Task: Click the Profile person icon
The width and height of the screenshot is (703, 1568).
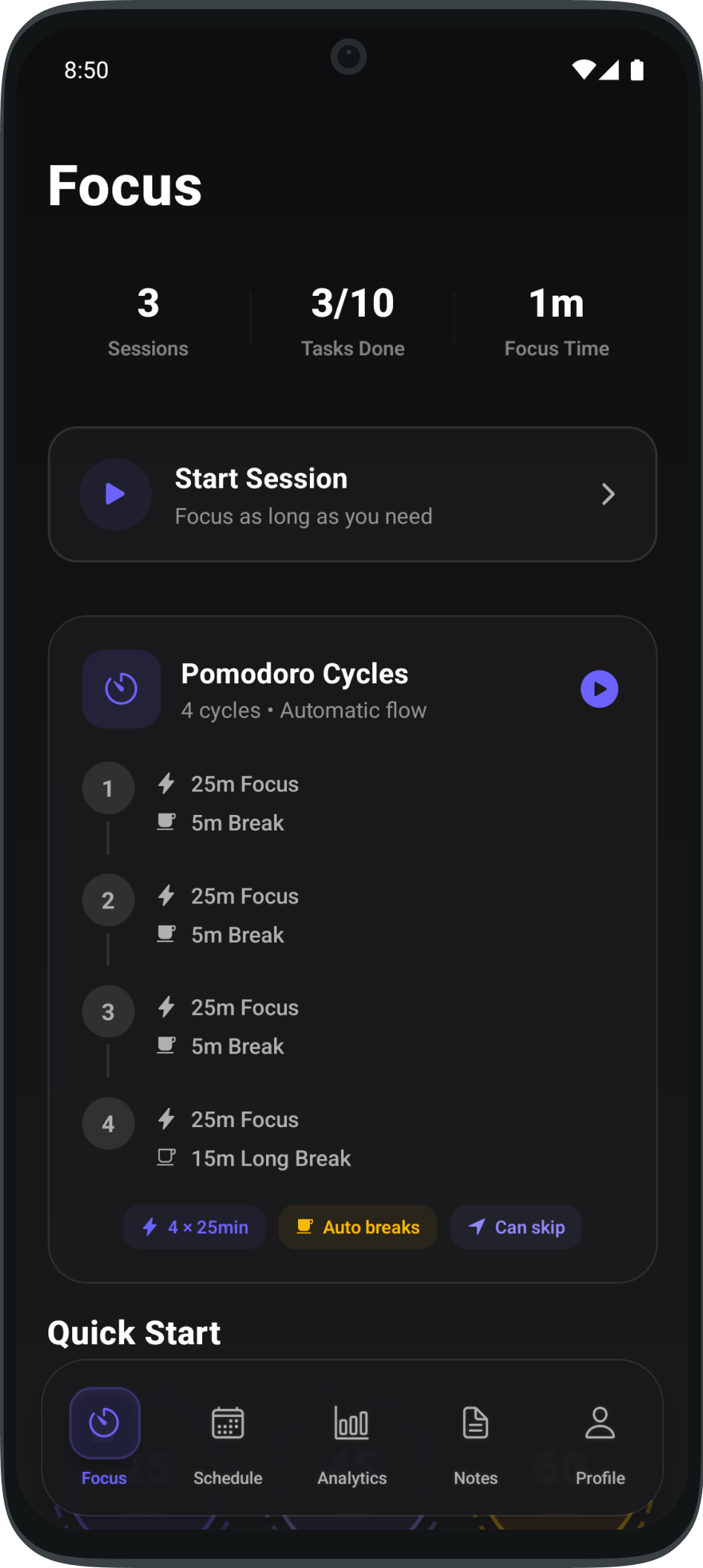Action: [x=600, y=1423]
